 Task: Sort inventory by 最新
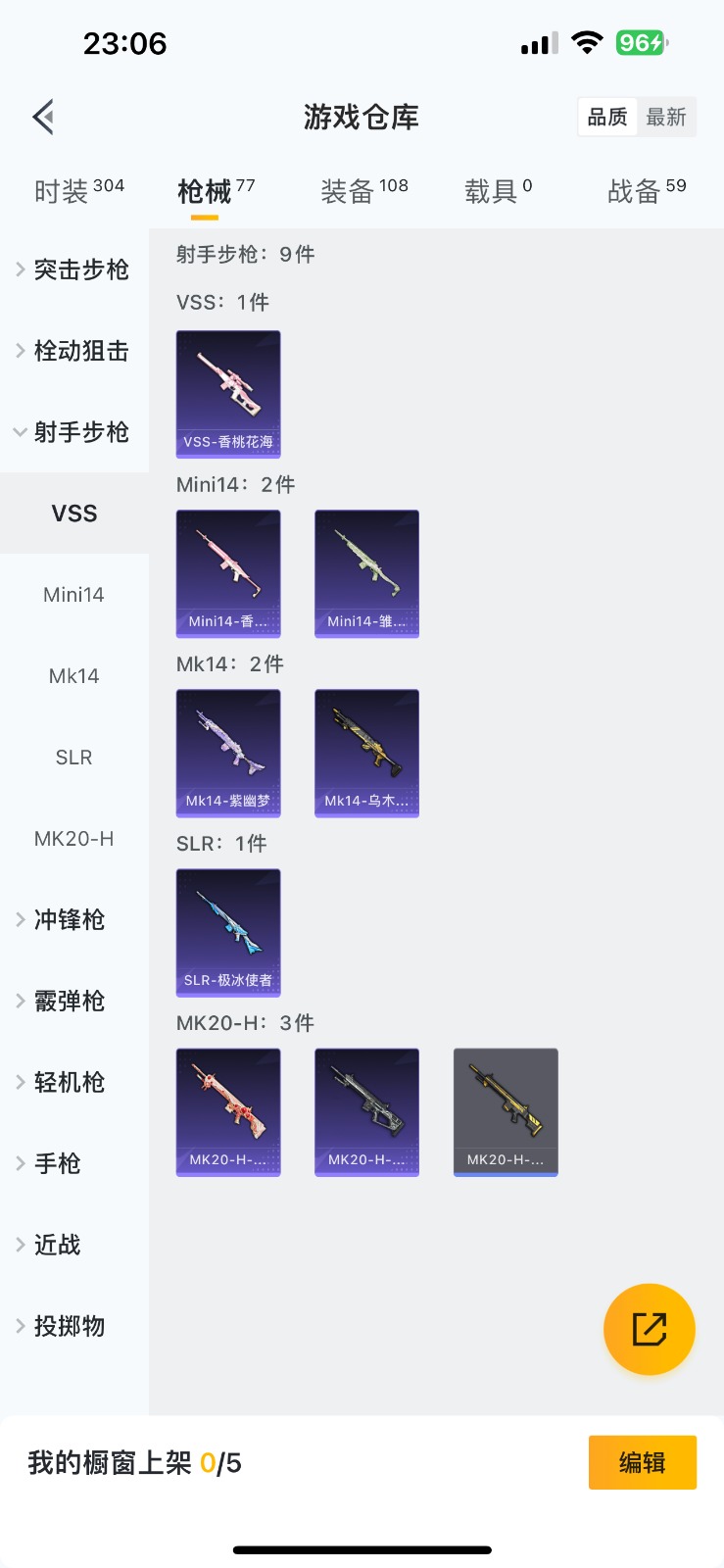coord(666,118)
